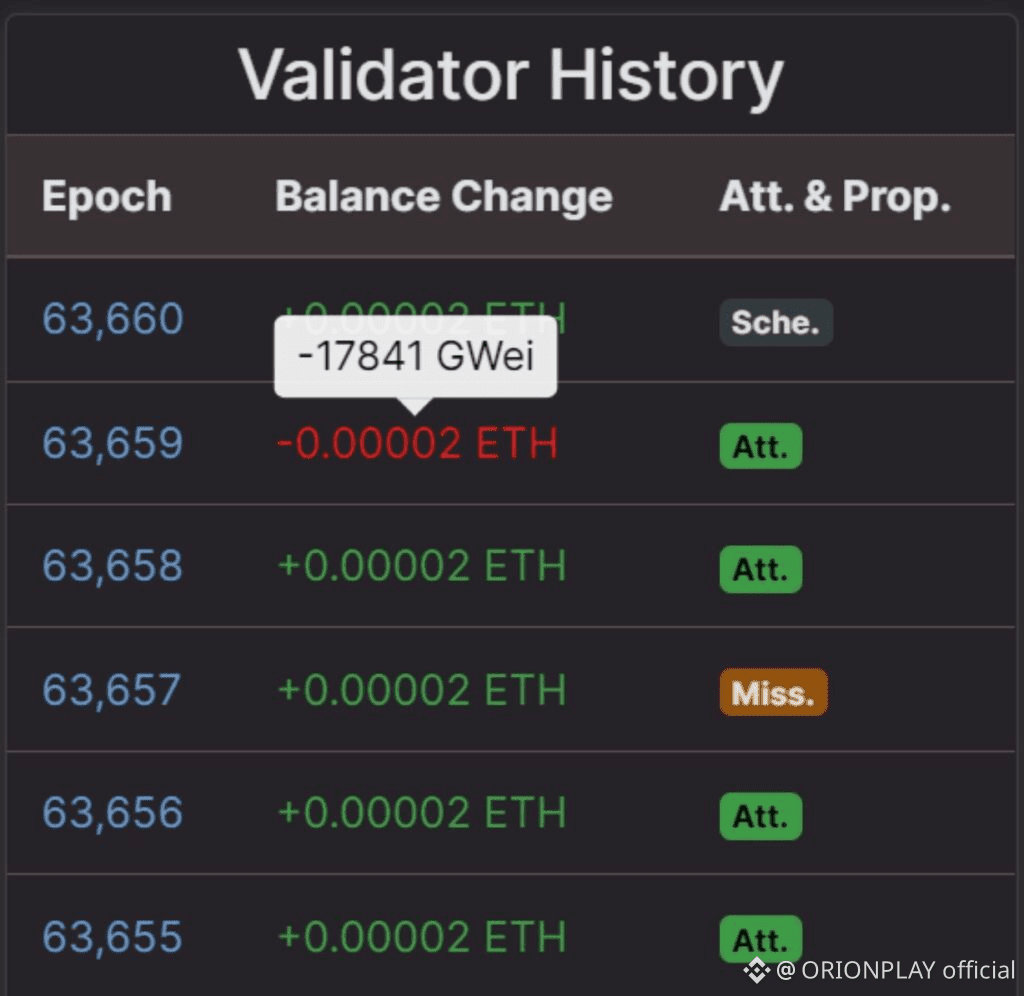The width and height of the screenshot is (1024, 996).
Task: Go to epoch 63,656 page
Action: click(112, 813)
